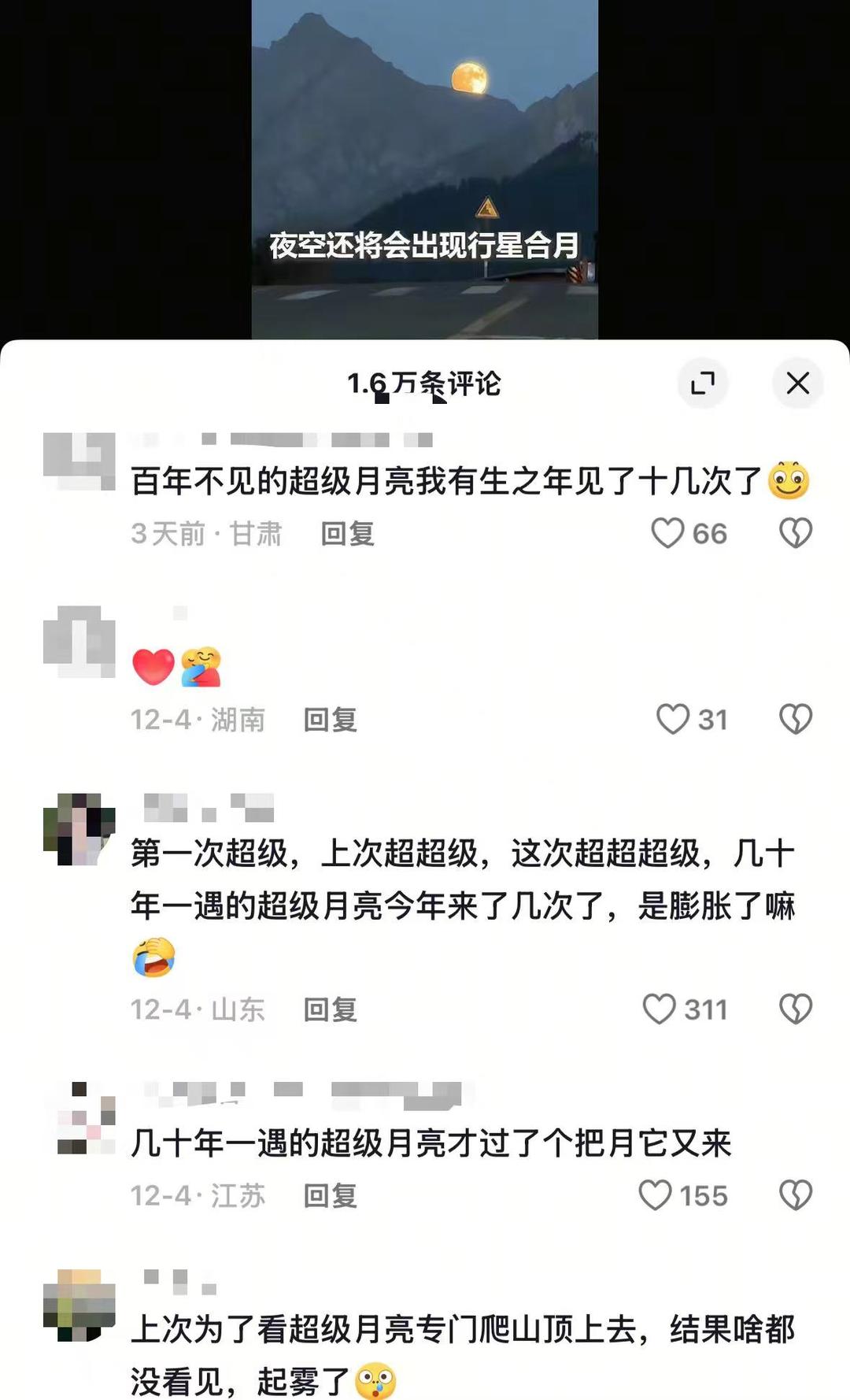850x1400 pixels.
Task: Open avatar of the Shandong commenter
Action: coord(79,829)
